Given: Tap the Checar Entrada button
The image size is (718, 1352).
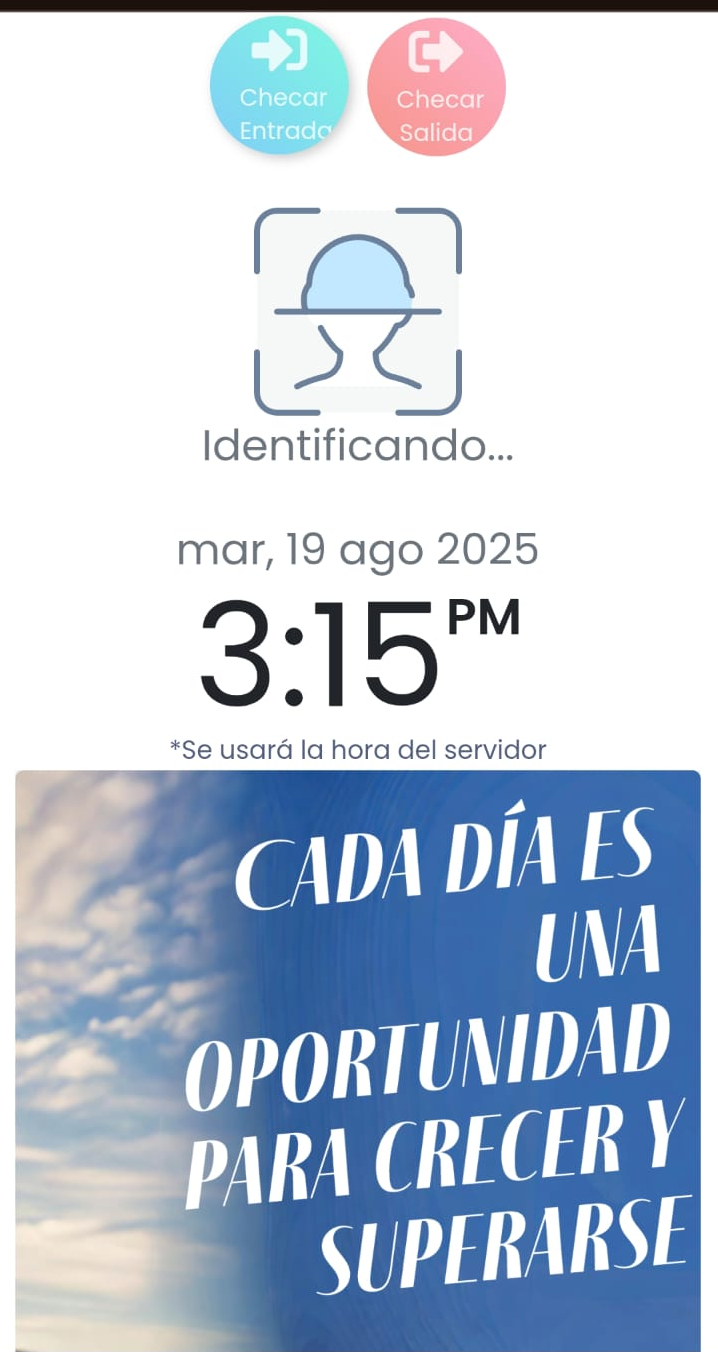Looking at the screenshot, I should point(279,85).
